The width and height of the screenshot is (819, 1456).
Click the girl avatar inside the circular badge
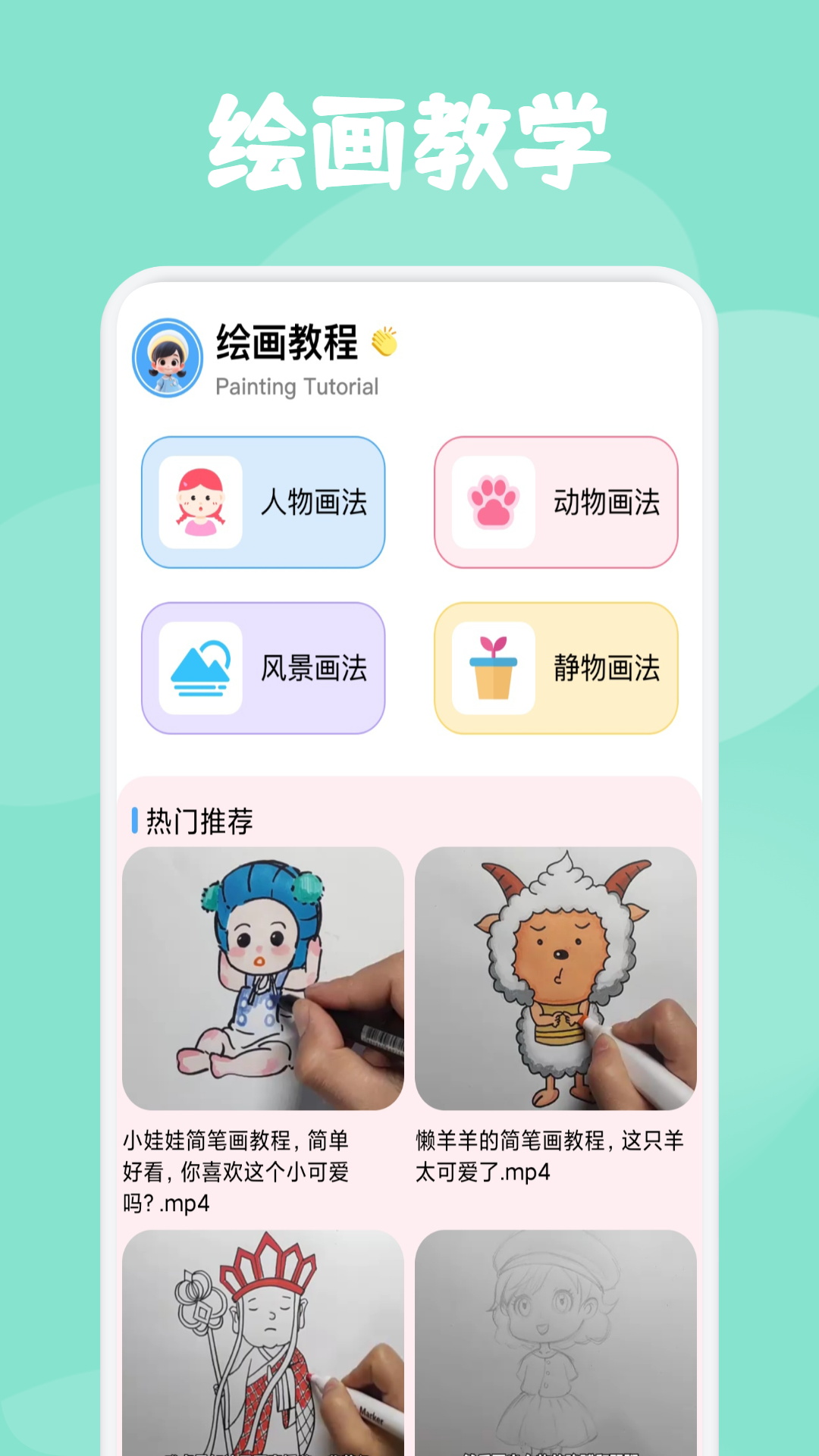pyautogui.click(x=167, y=356)
